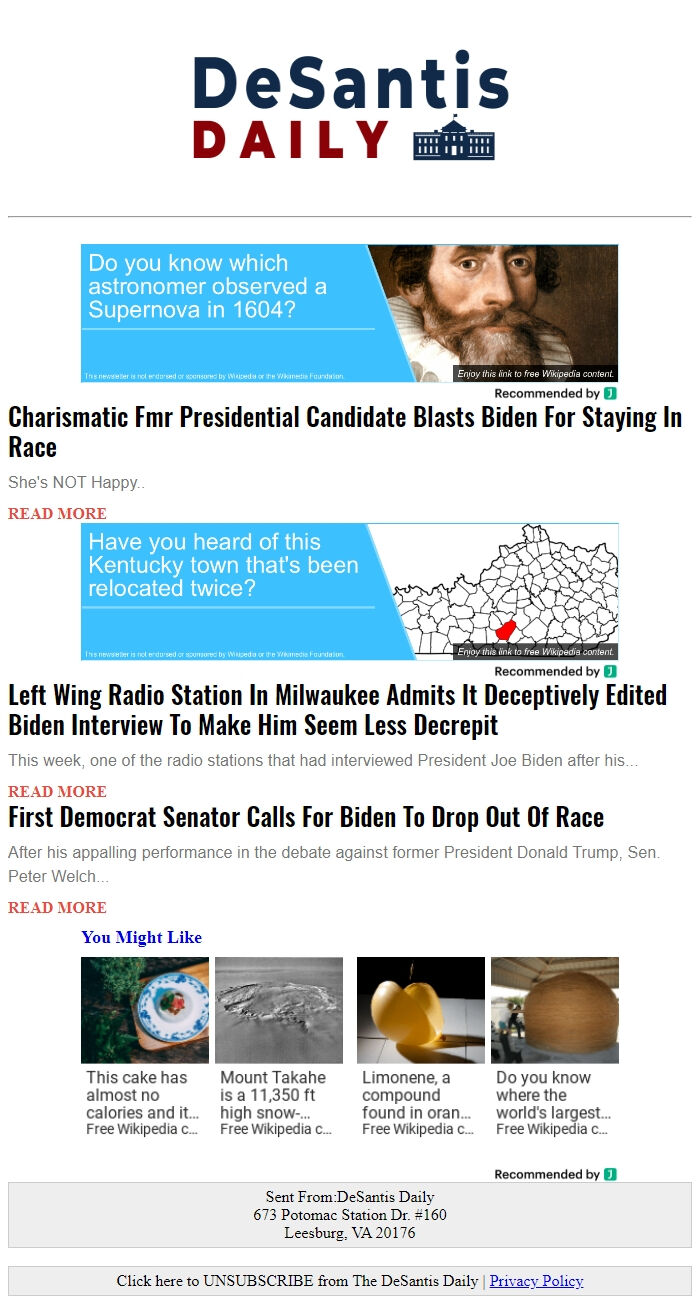Open the Privacy Policy link
This screenshot has width=700, height=1305.
coord(536,1281)
